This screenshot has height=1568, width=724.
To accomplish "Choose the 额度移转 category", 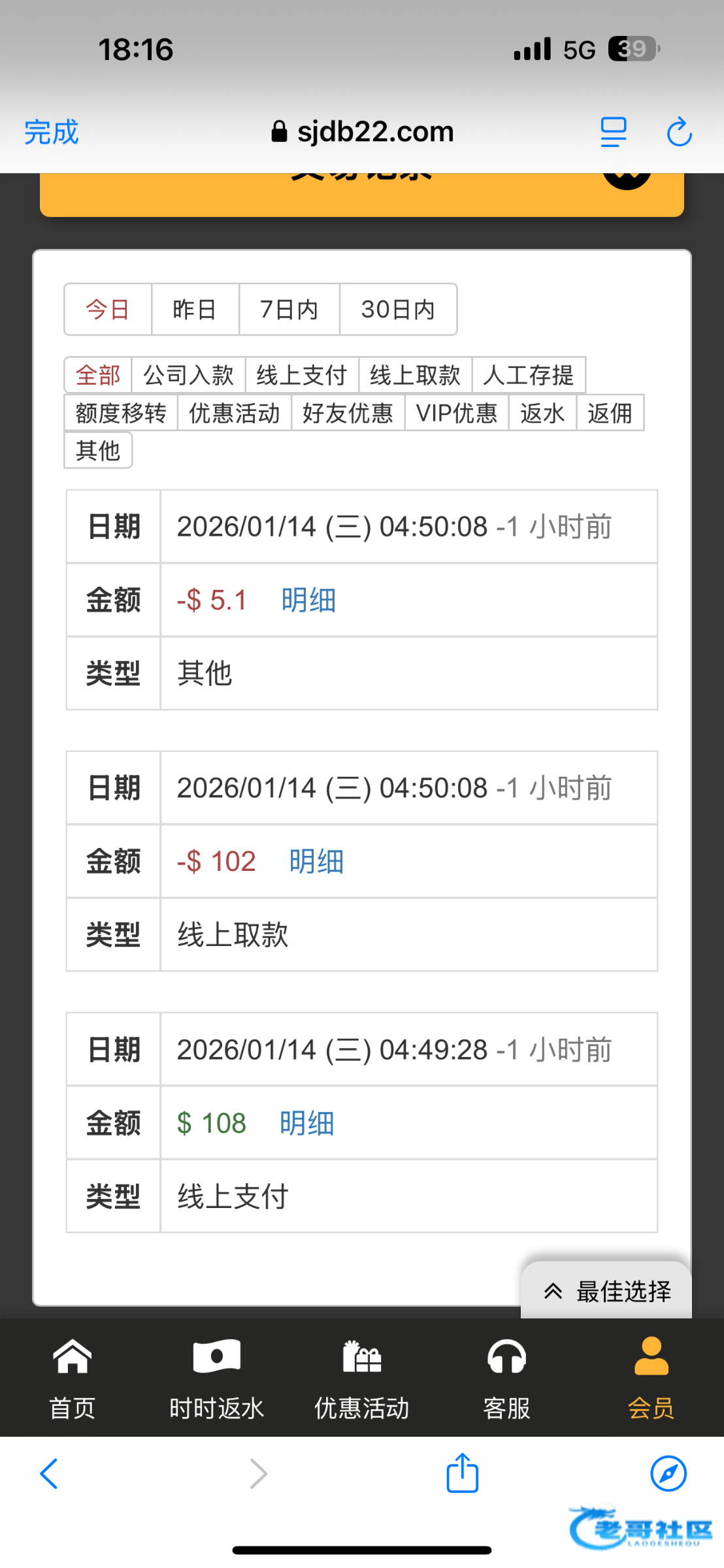I will tap(121, 413).
